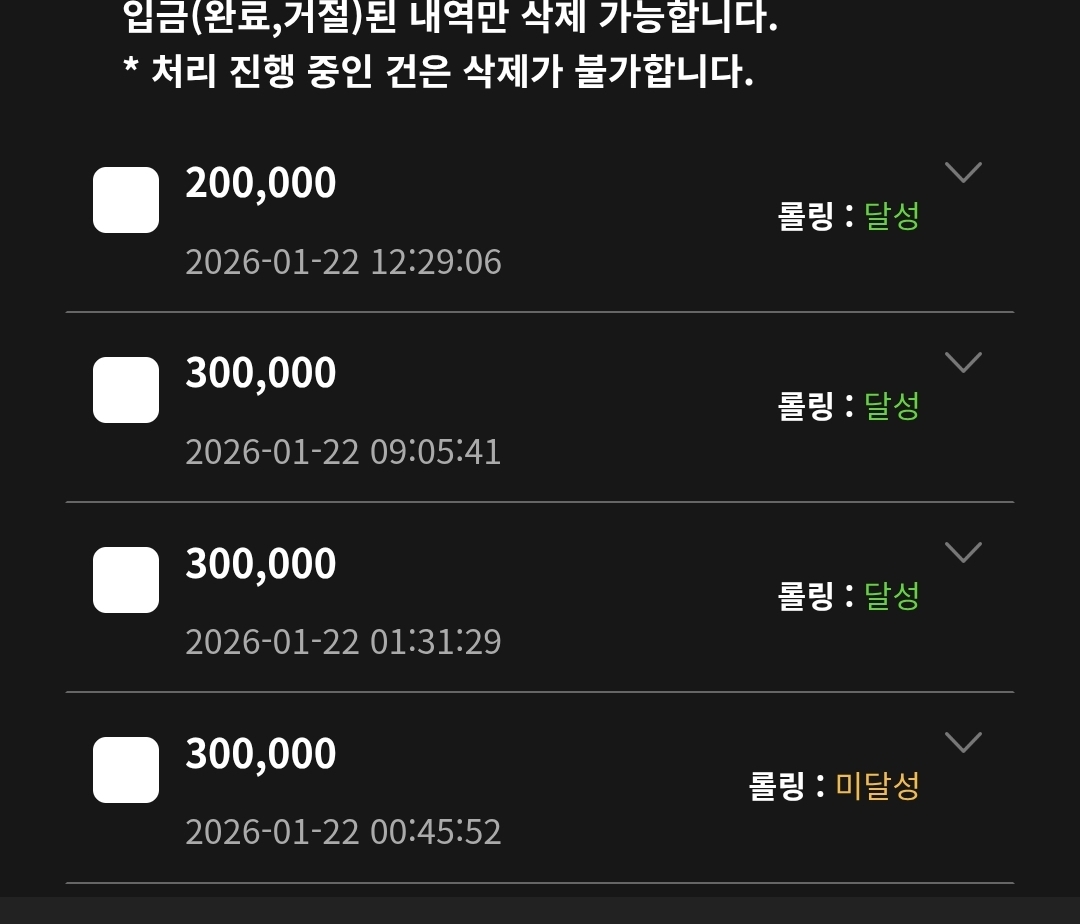Mark the 00:45:52 deposit checkbox
The width and height of the screenshot is (1080, 924).
pyautogui.click(x=126, y=770)
